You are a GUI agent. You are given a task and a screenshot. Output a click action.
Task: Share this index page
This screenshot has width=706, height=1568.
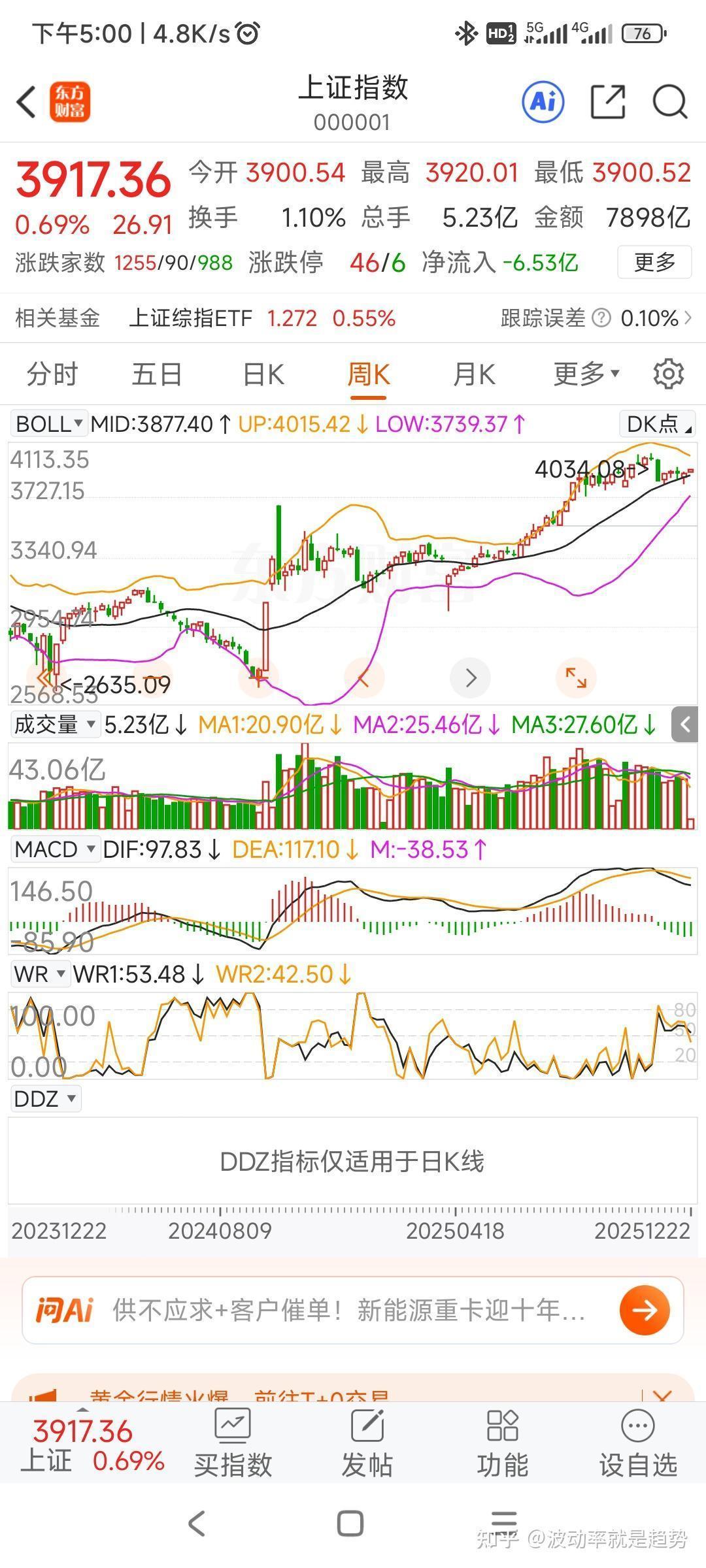(x=608, y=102)
